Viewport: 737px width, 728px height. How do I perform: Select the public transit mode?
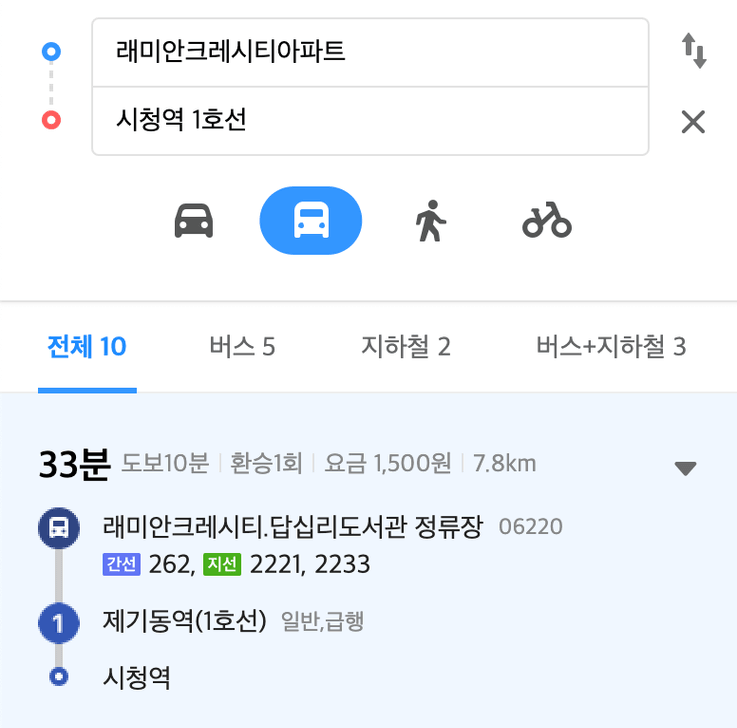311,220
